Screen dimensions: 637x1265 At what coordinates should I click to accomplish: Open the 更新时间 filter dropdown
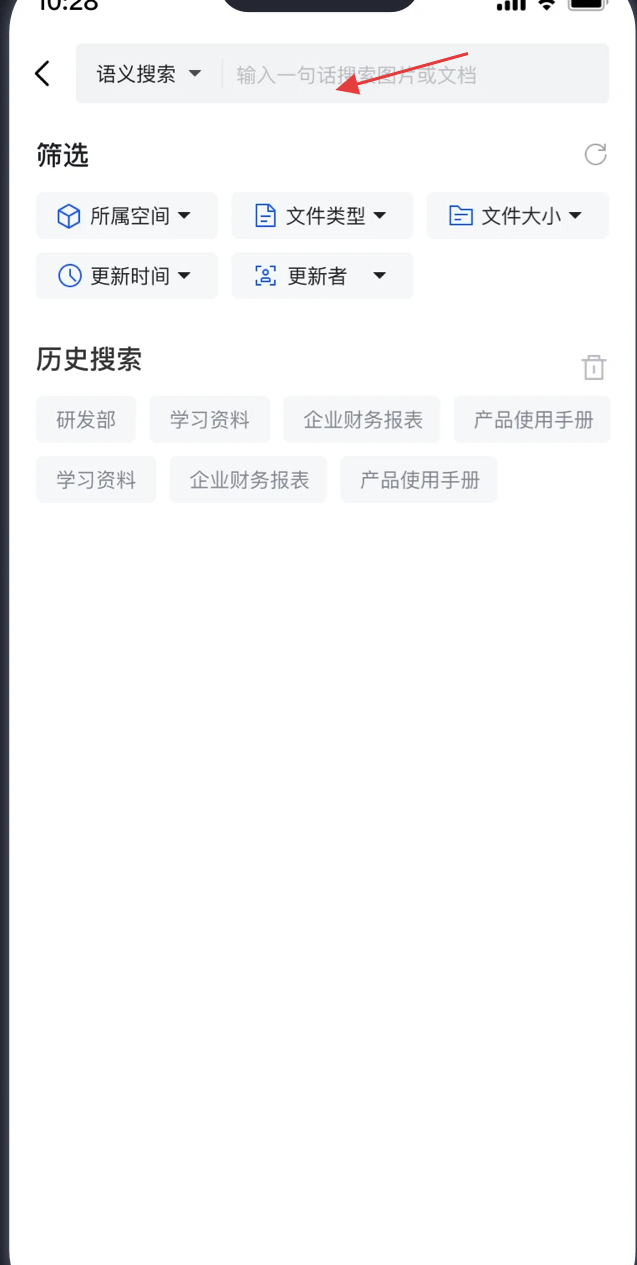coord(126,276)
